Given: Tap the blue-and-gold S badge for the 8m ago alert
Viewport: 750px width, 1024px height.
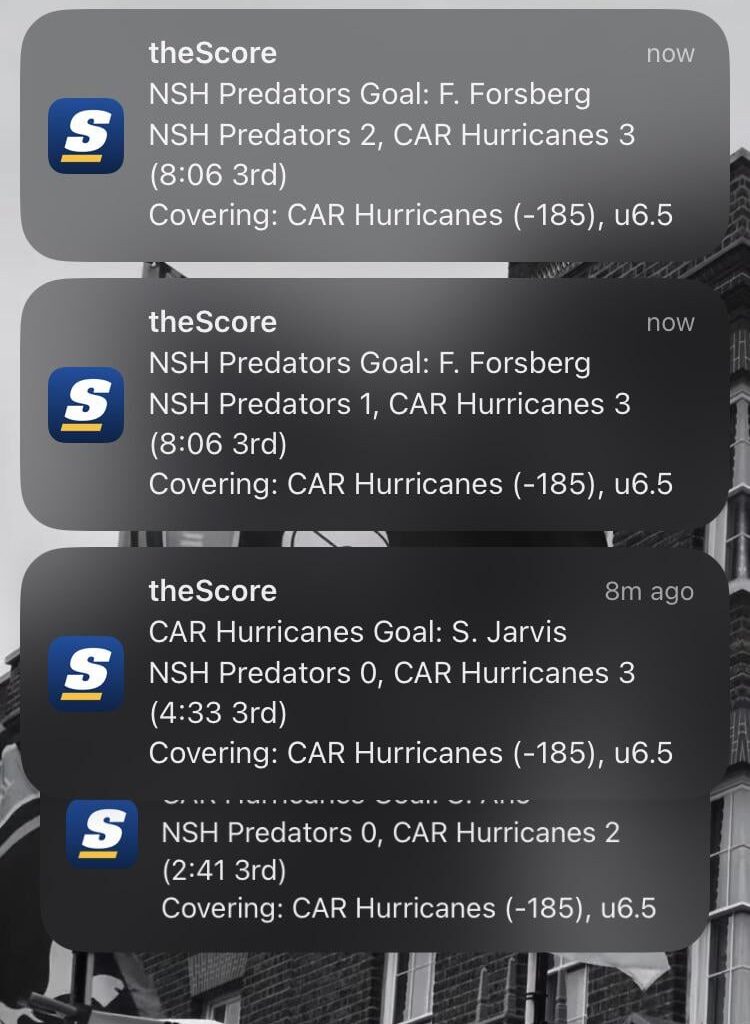Looking at the screenshot, I should tap(86, 673).
